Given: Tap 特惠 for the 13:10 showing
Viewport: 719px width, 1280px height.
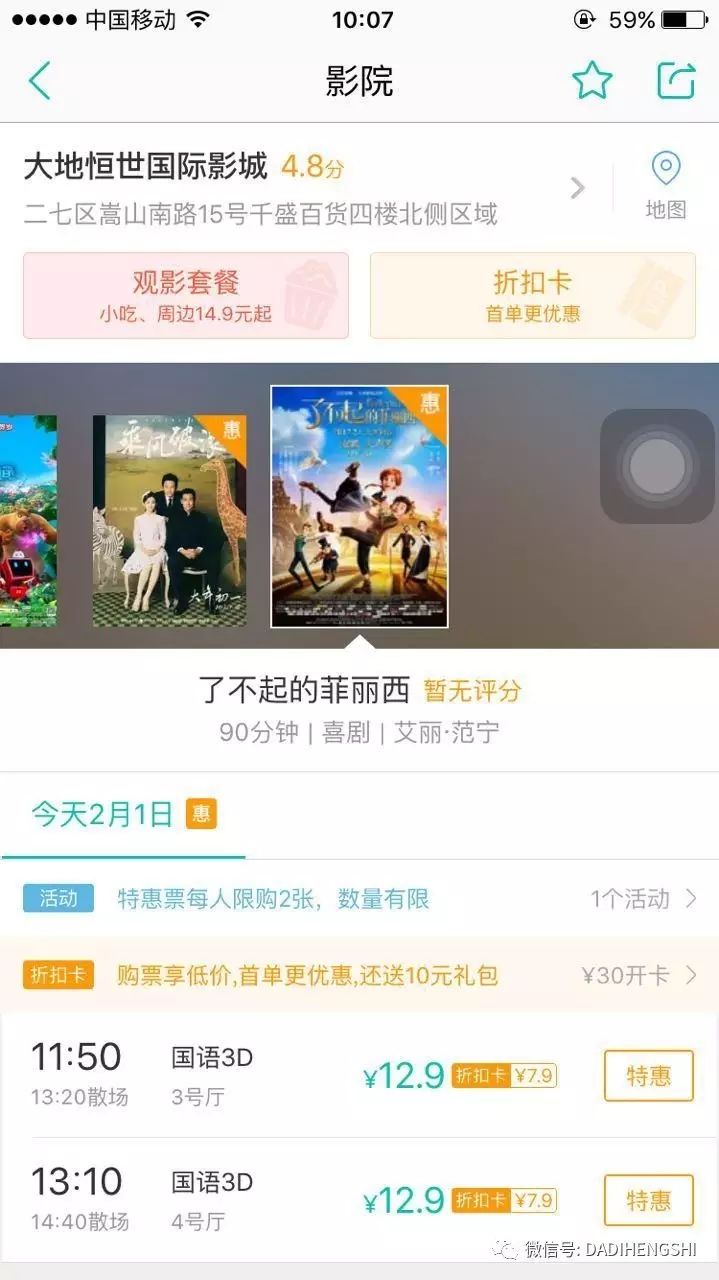Looking at the screenshot, I should click(648, 1200).
